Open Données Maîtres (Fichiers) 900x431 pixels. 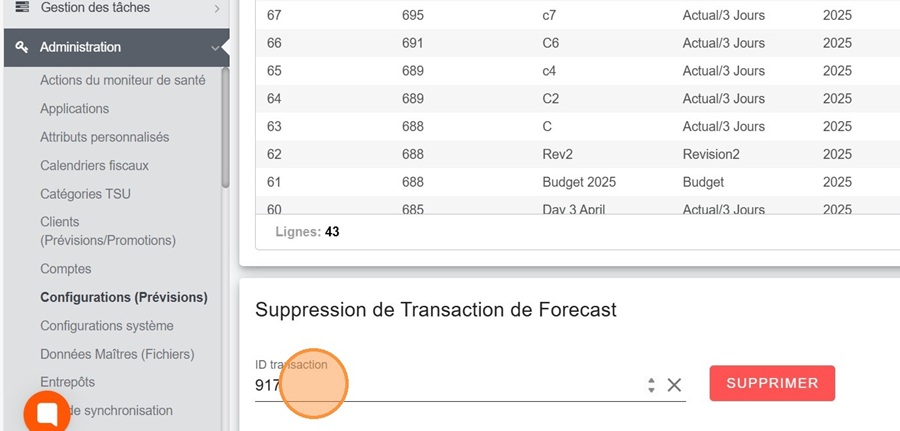(x=117, y=354)
